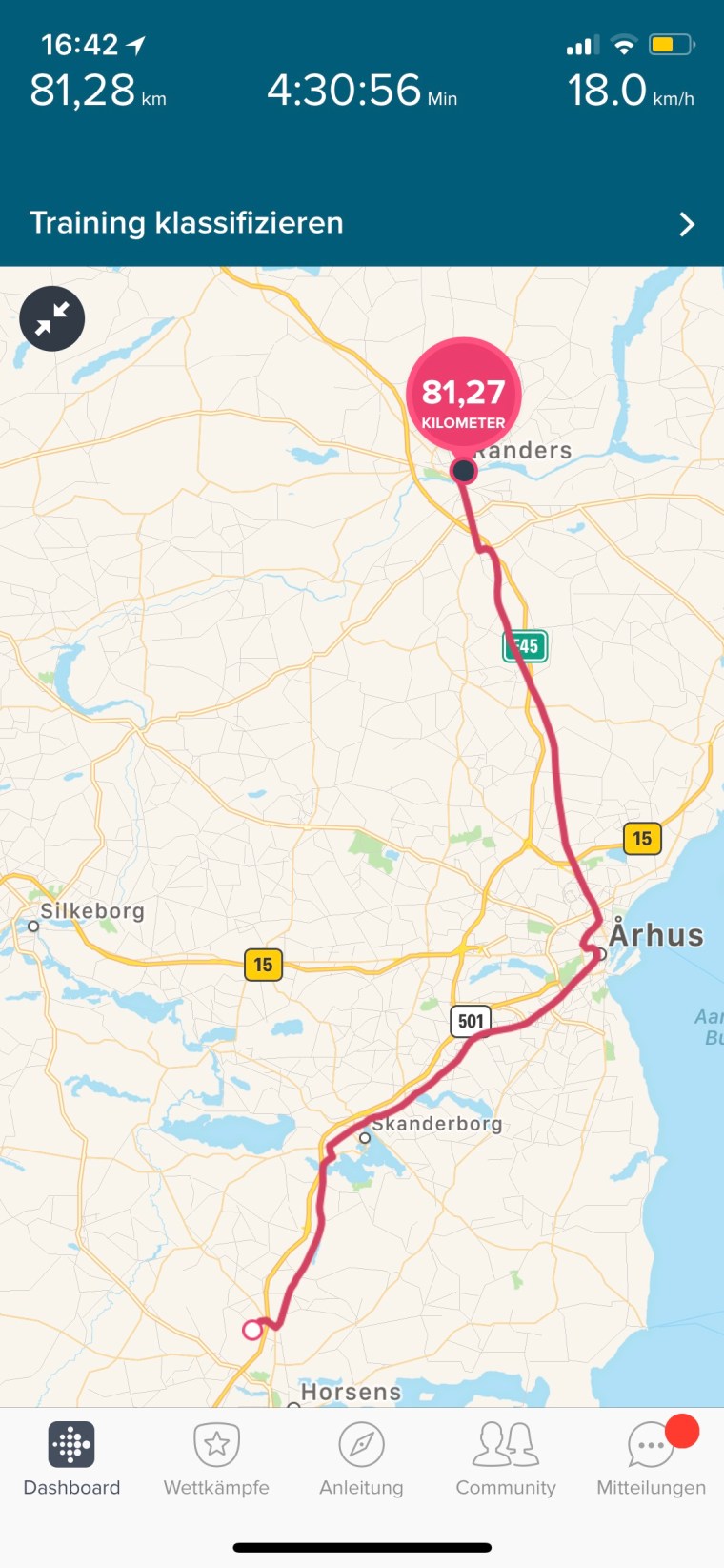724x1568 pixels.
Task: Switch to the Dashboard tab
Action: pyautogui.click(x=71, y=1459)
